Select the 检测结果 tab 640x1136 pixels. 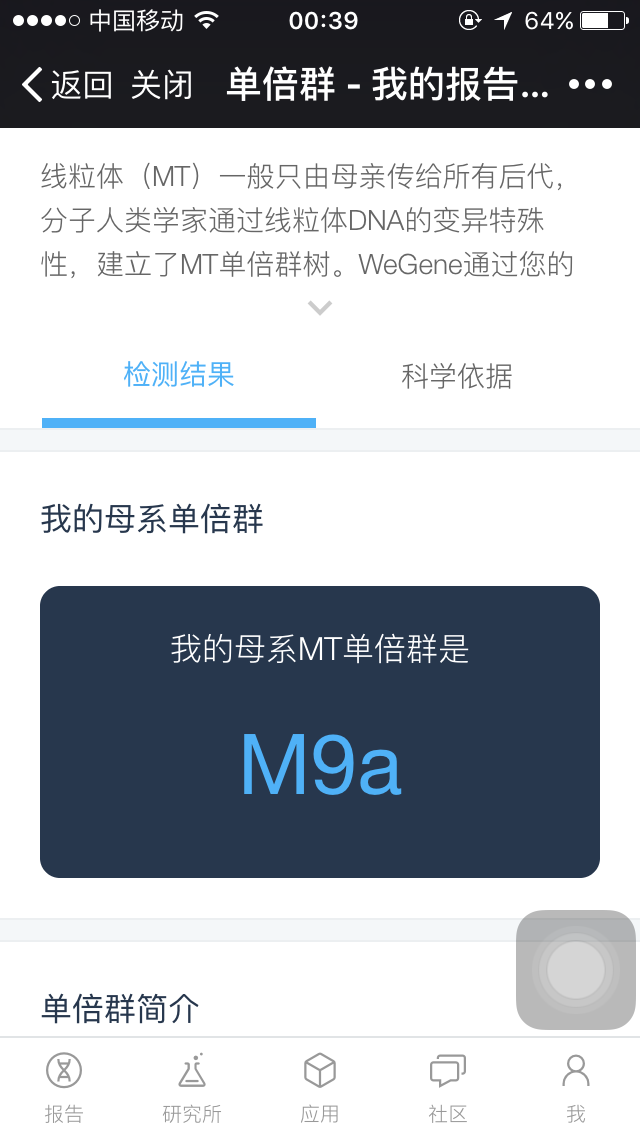179,375
